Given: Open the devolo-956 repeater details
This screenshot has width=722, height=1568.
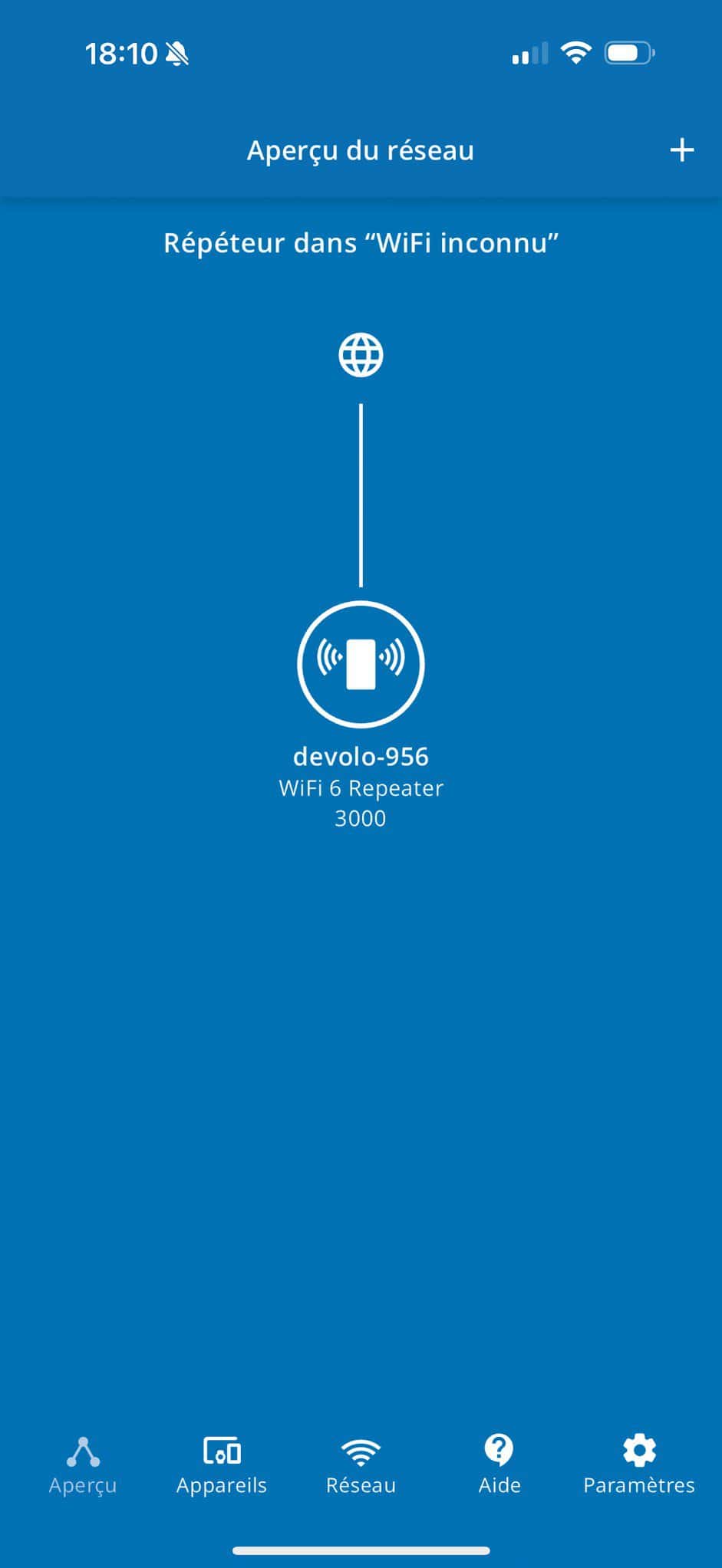Looking at the screenshot, I should pos(361,664).
